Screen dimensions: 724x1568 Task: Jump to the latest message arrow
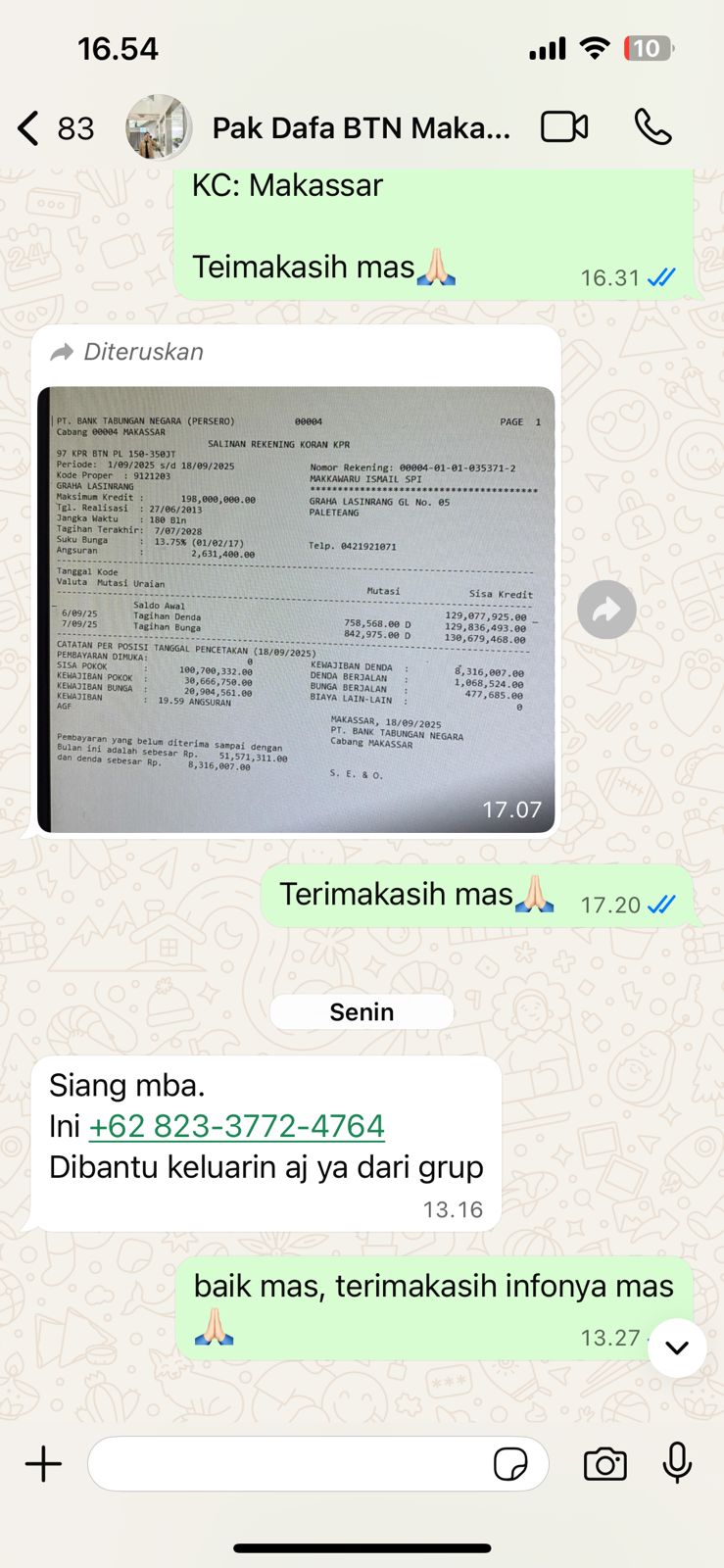point(677,1347)
